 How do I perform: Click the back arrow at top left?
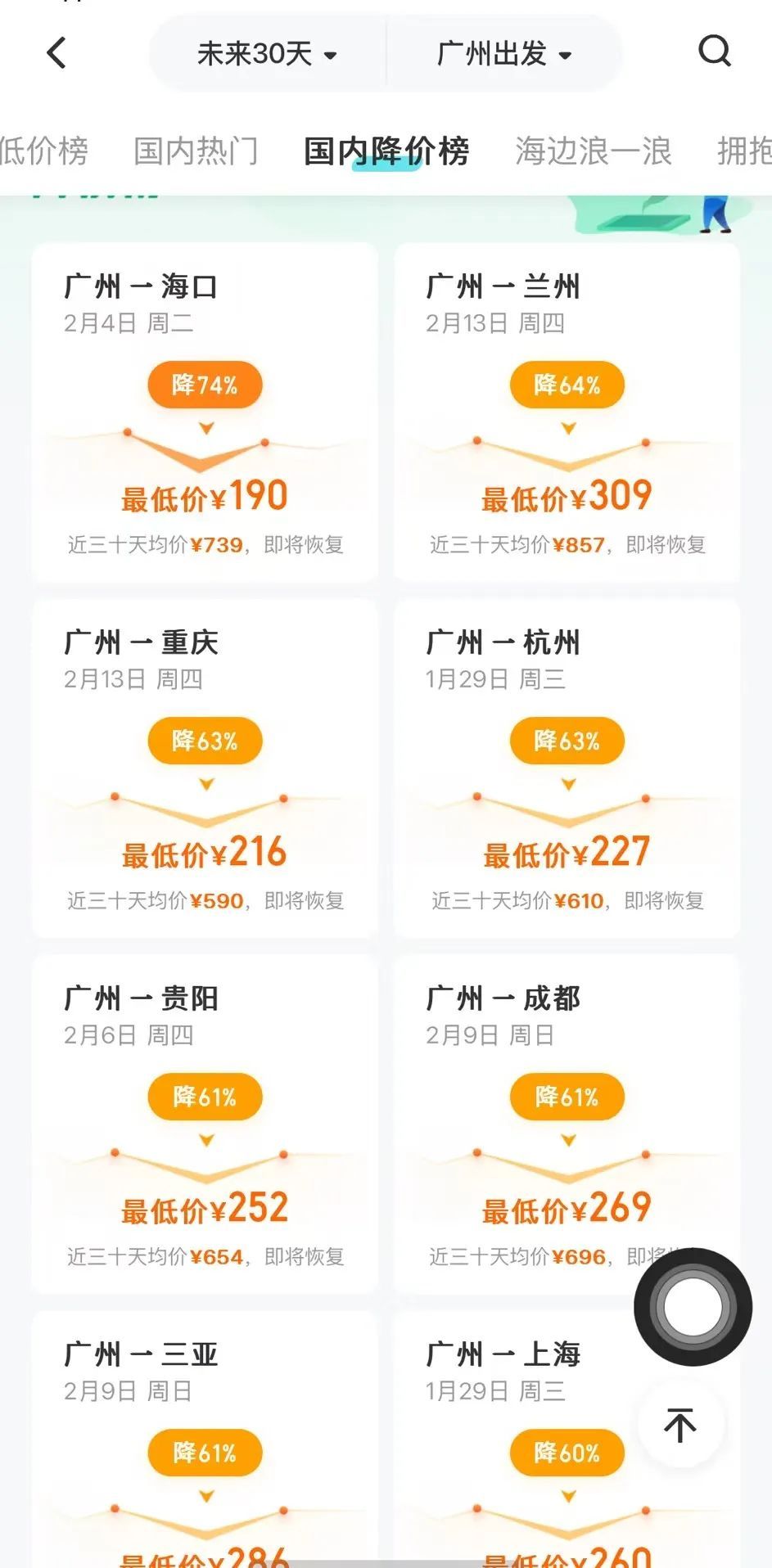click(56, 52)
